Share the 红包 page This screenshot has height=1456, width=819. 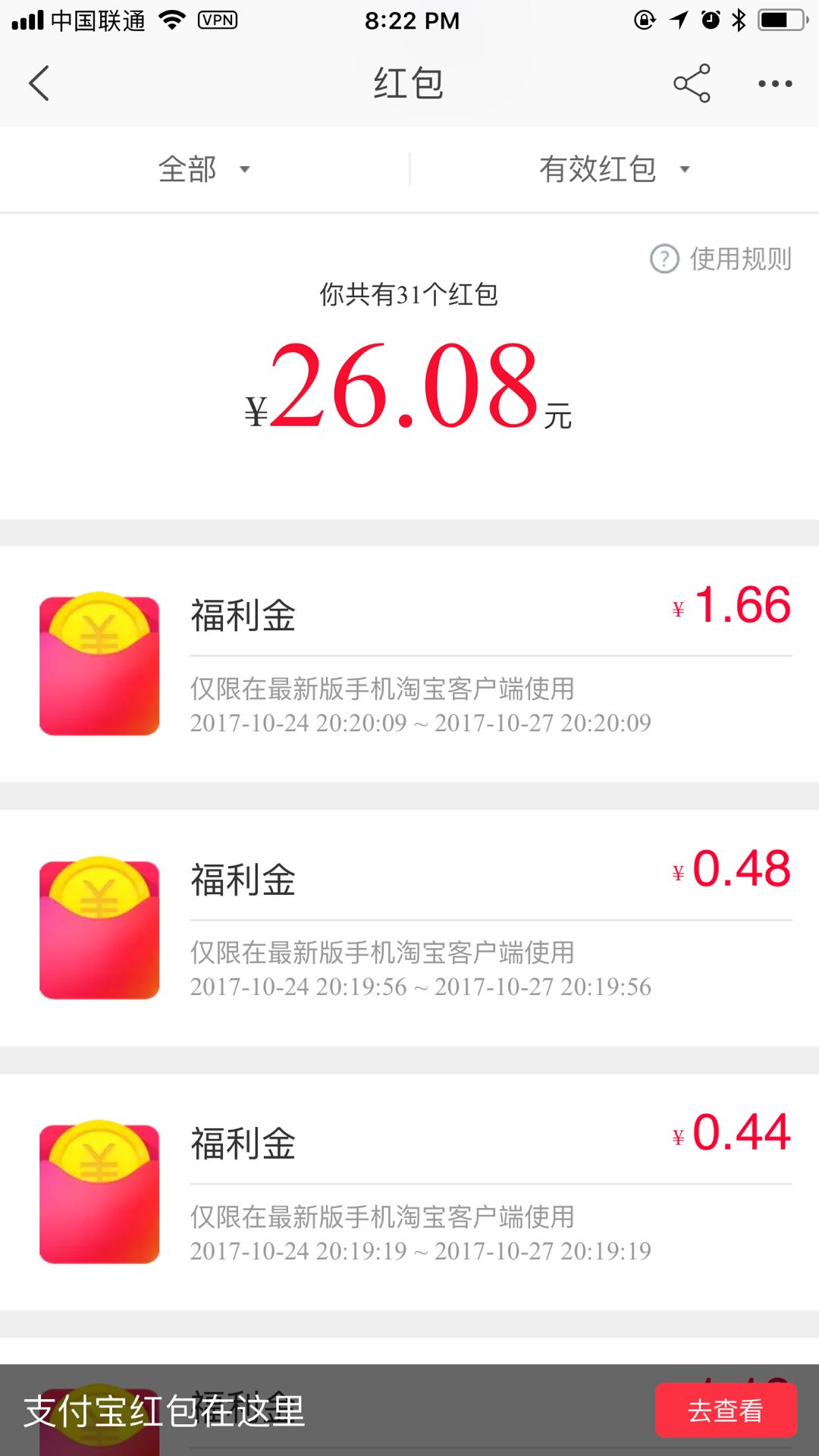tap(692, 83)
